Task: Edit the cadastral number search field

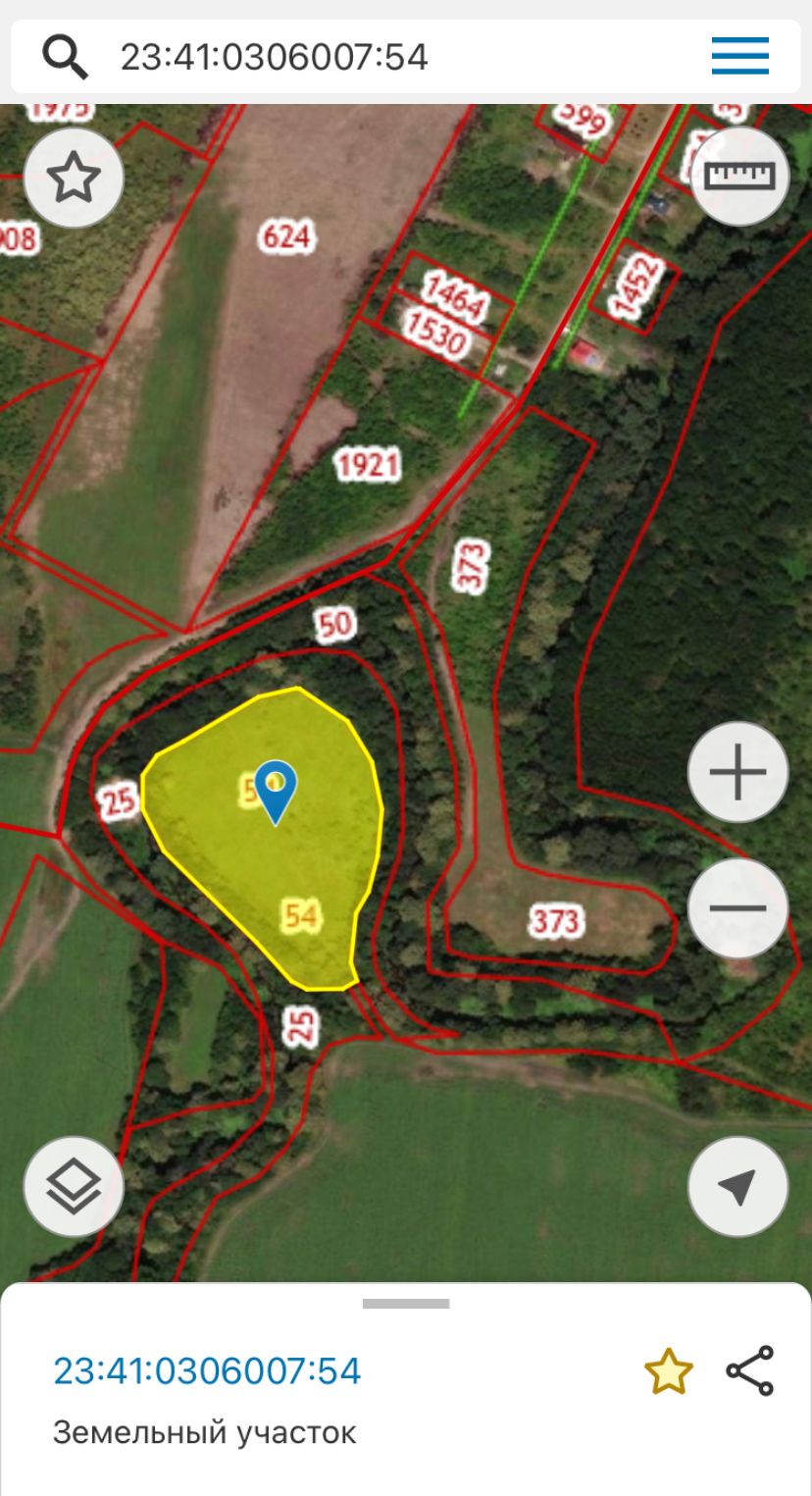Action: tap(392, 57)
